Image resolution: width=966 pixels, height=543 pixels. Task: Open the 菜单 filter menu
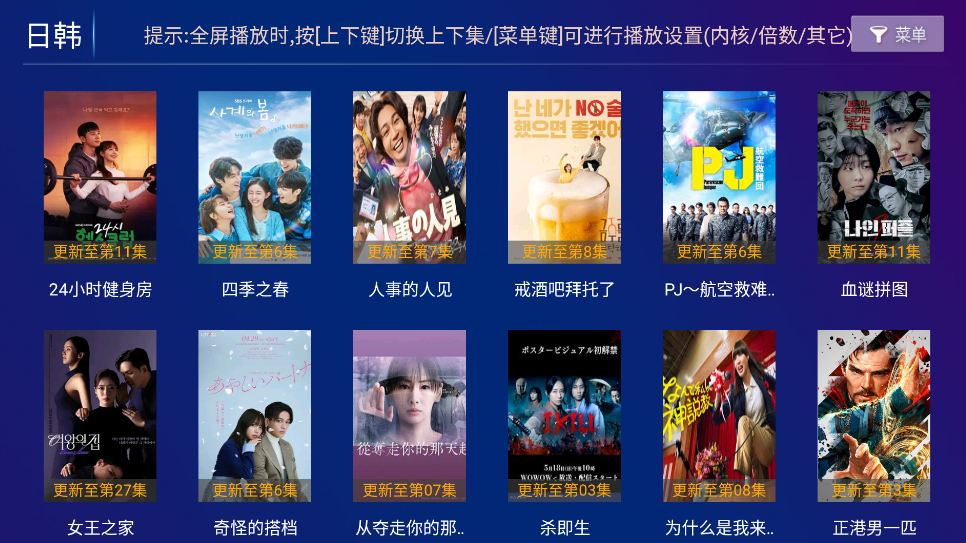[x=897, y=35]
